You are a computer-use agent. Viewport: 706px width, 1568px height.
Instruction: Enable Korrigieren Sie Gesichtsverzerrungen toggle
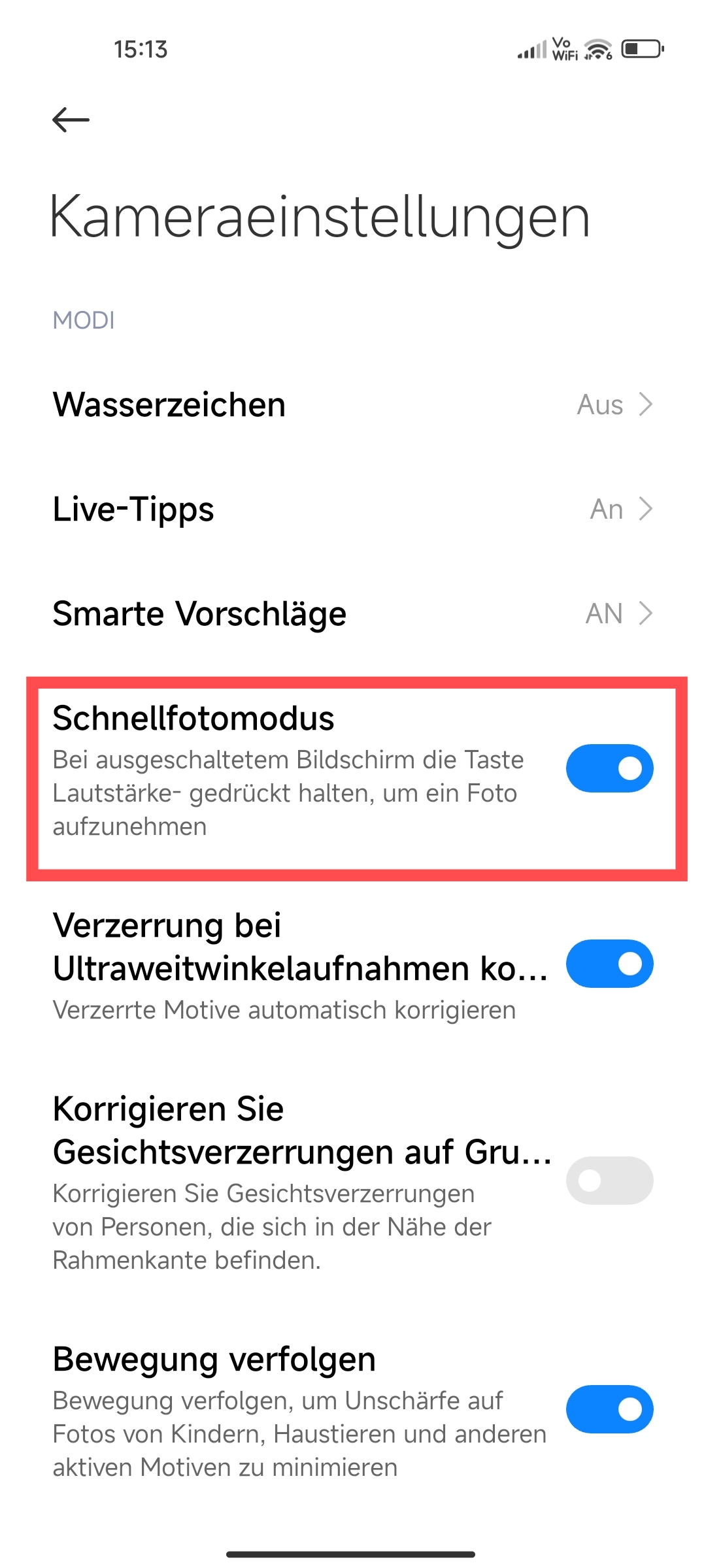609,1181
